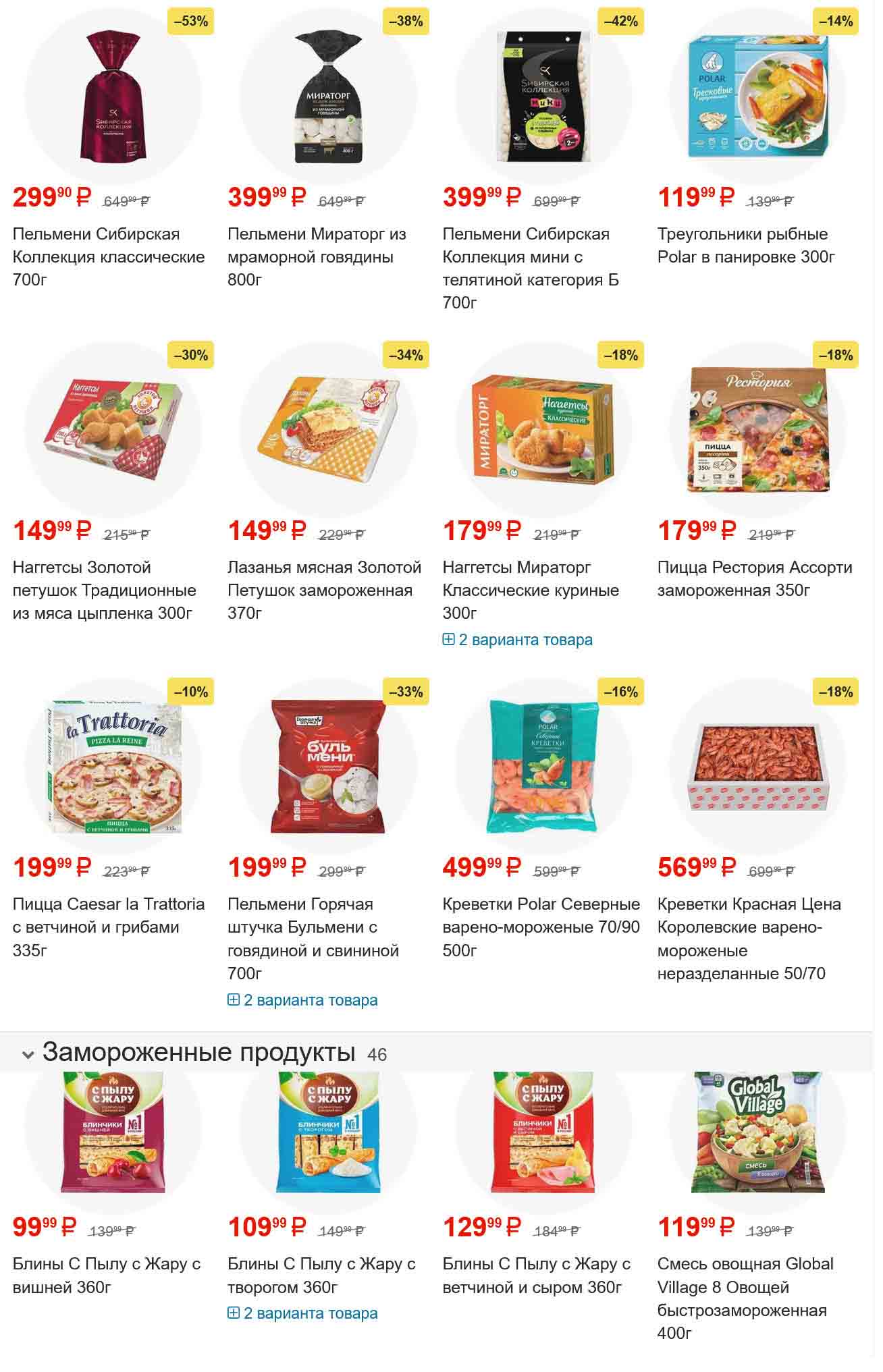Open Треугольники рыбные Polar в панировке
Screen dimensions: 883x1372
745,245
